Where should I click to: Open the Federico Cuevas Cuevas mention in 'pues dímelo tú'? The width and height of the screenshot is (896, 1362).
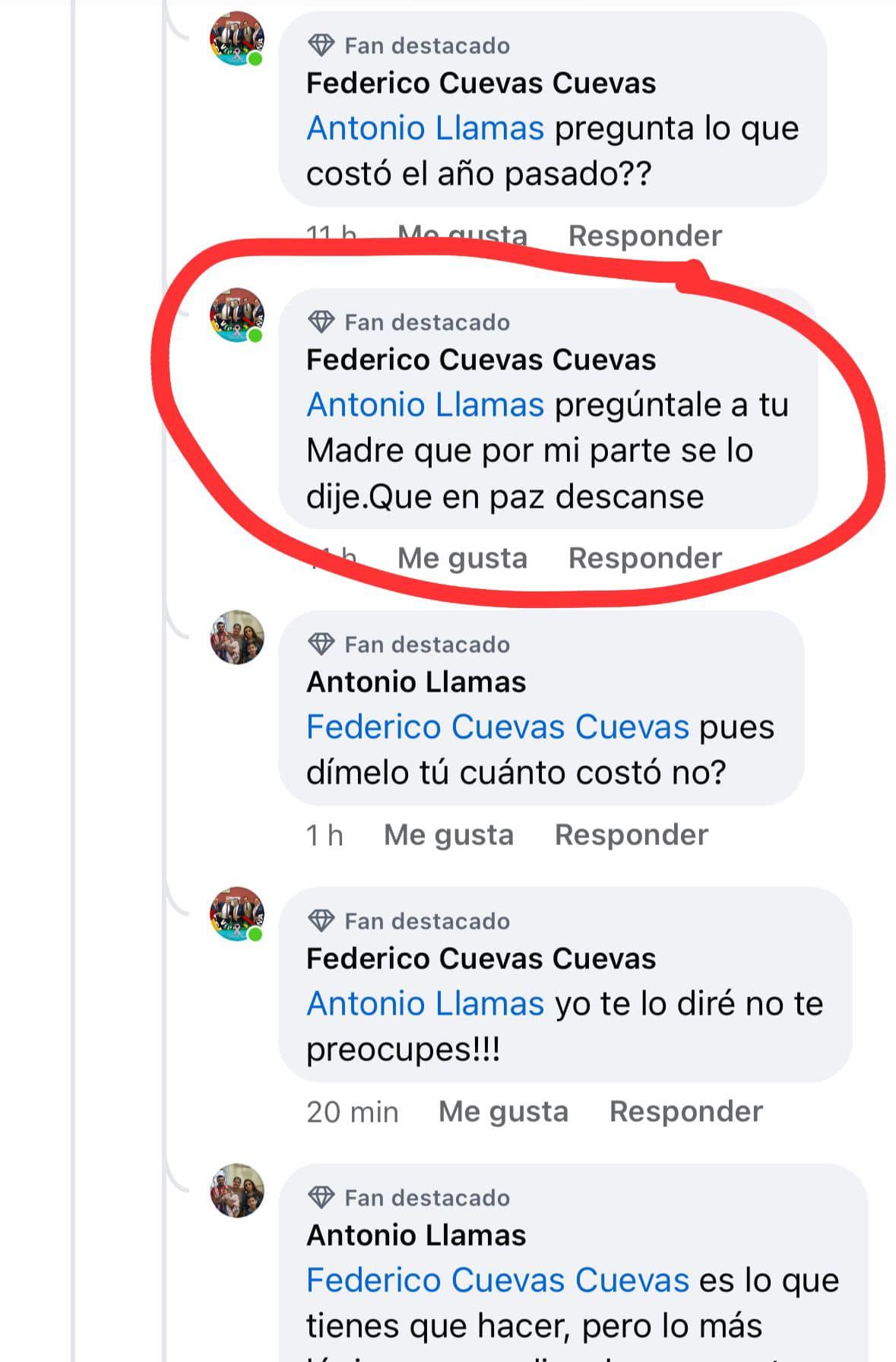497,727
